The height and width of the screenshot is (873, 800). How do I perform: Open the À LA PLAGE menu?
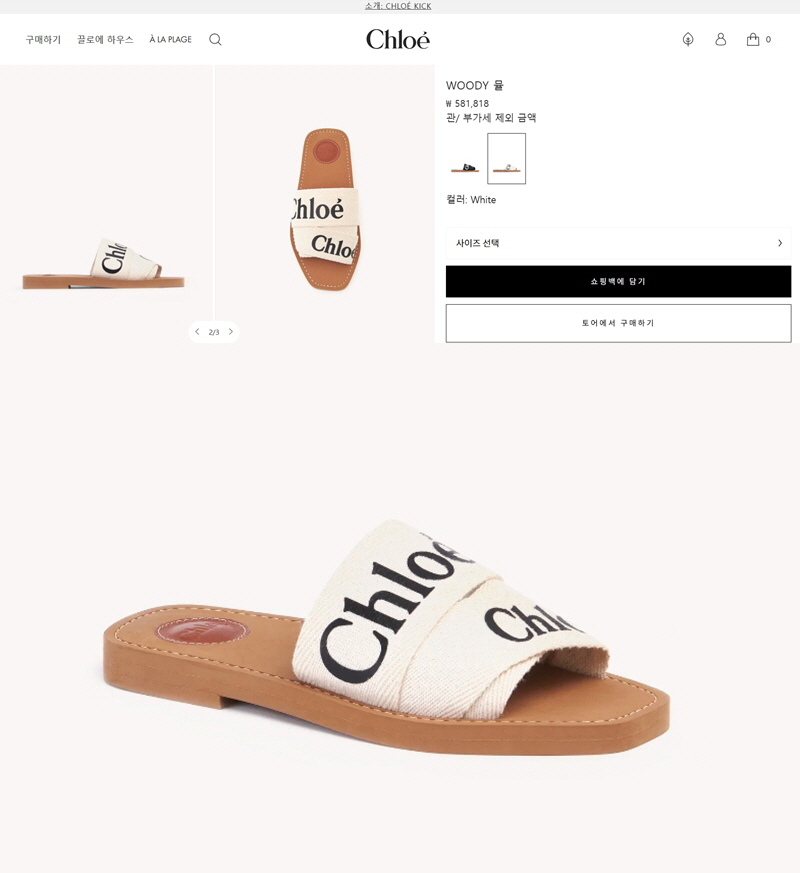[x=171, y=40]
